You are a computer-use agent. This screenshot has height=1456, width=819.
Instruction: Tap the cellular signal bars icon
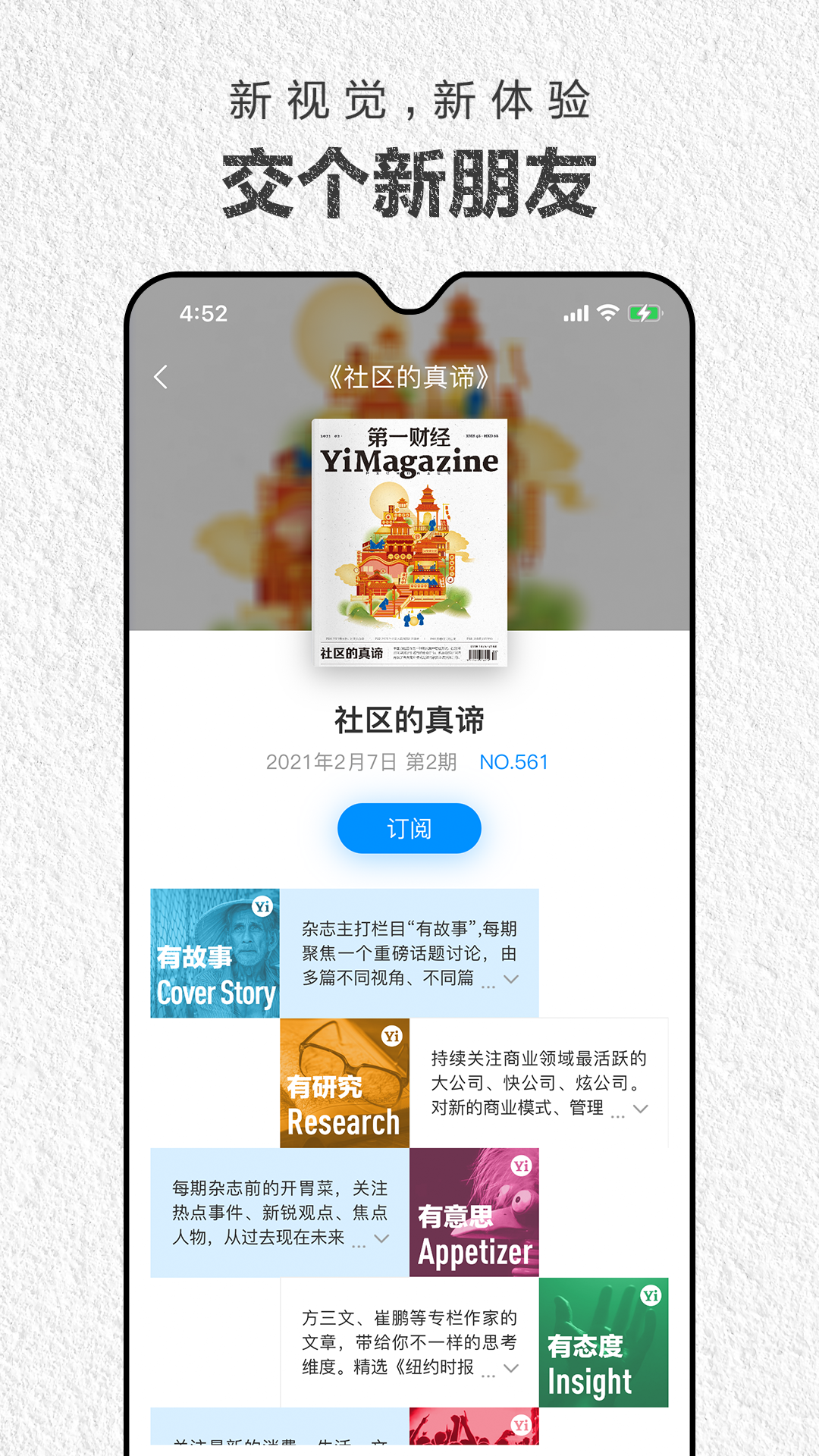577,311
